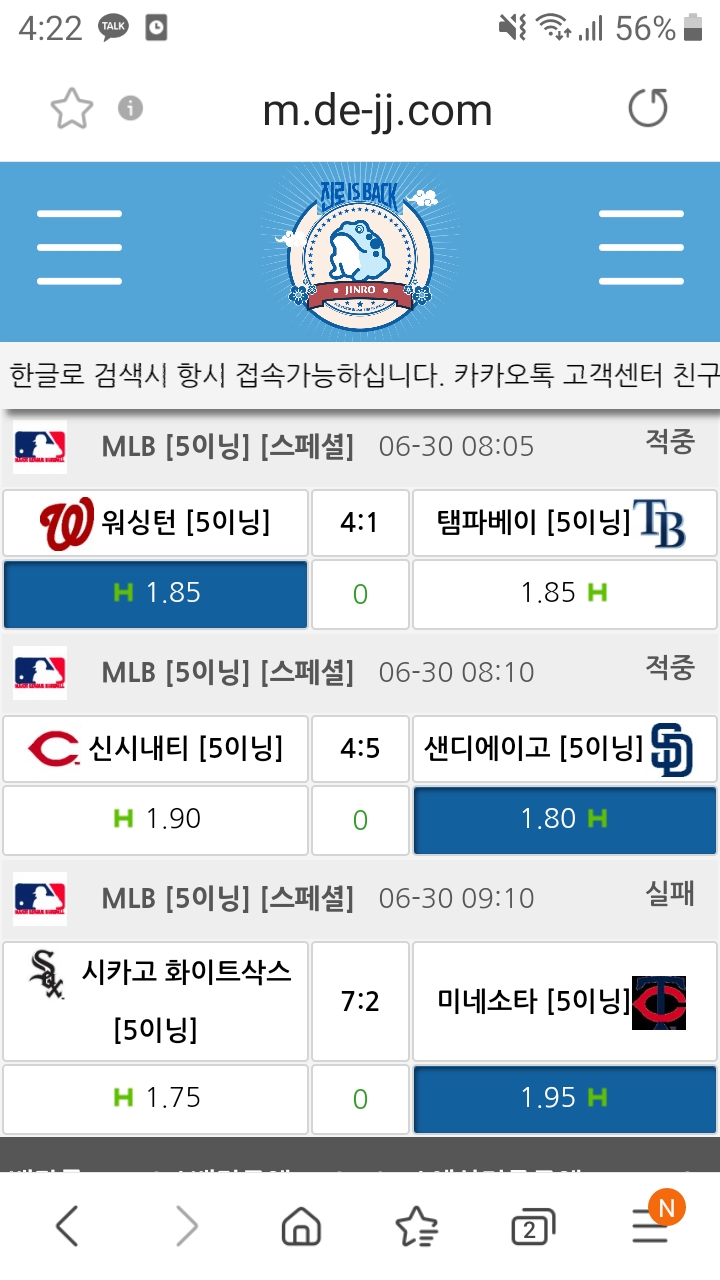
Task: Open the left hamburger menu
Action: click(x=79, y=247)
